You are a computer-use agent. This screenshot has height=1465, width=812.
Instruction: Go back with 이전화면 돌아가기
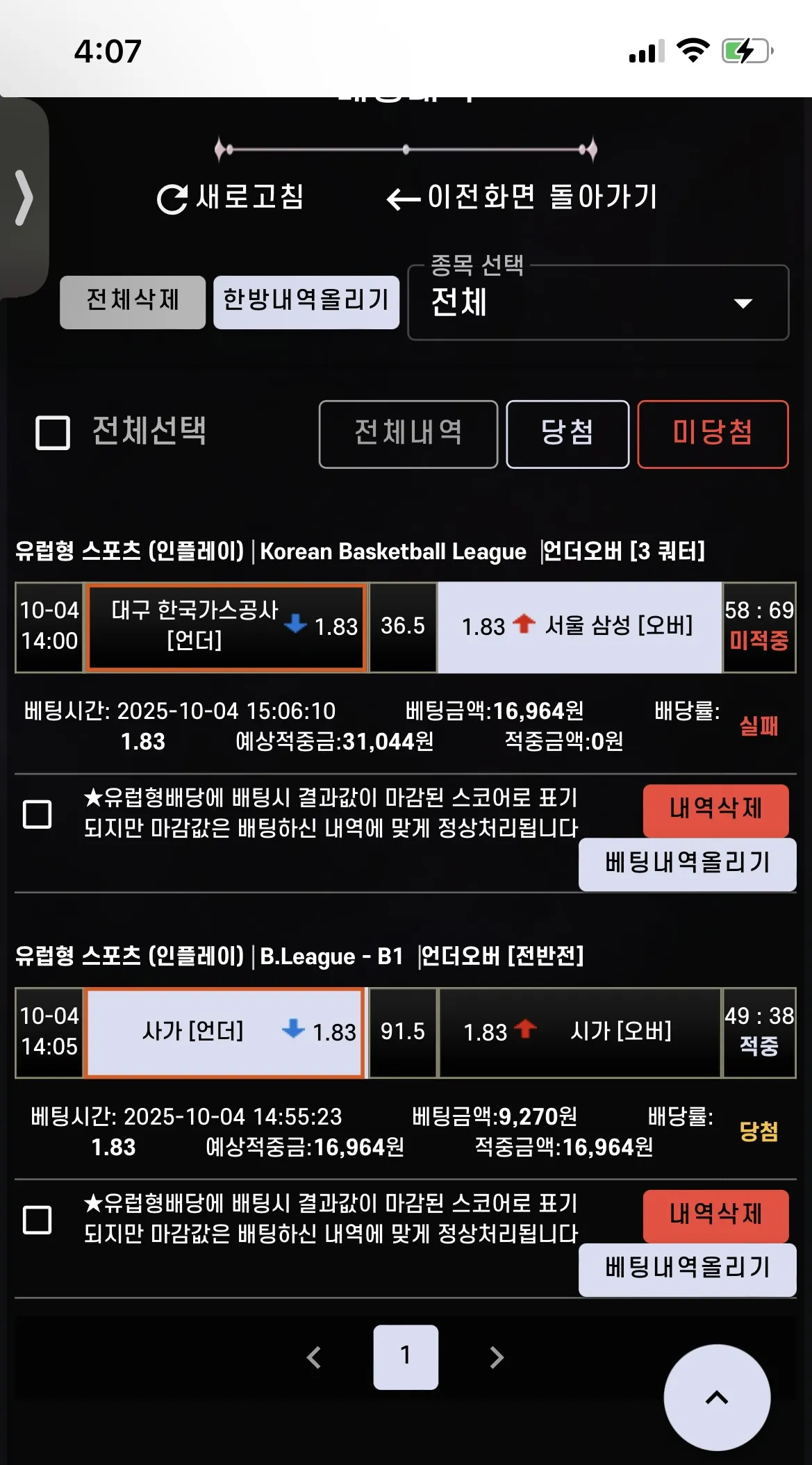pos(522,197)
